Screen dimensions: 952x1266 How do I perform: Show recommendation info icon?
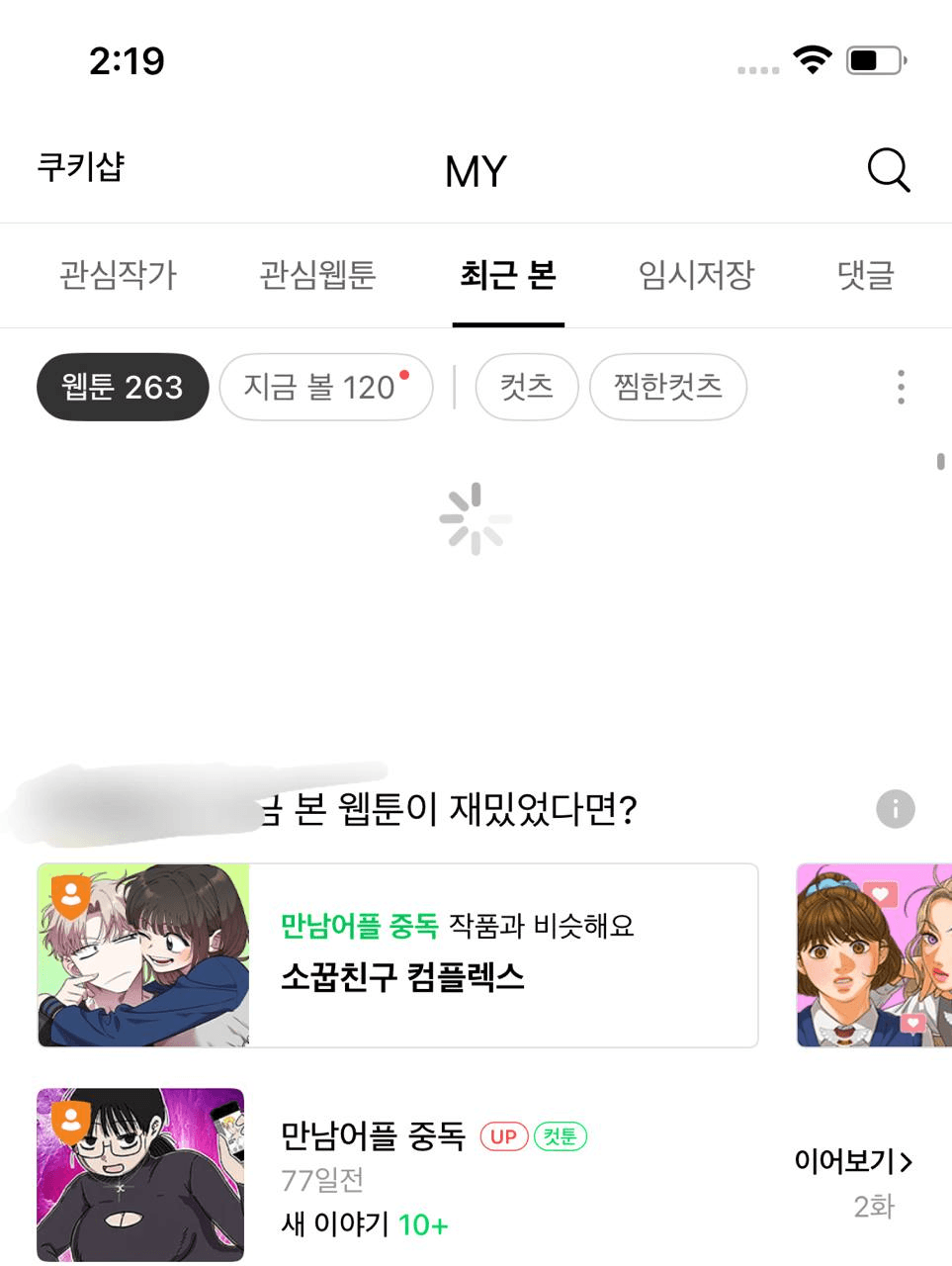(895, 809)
